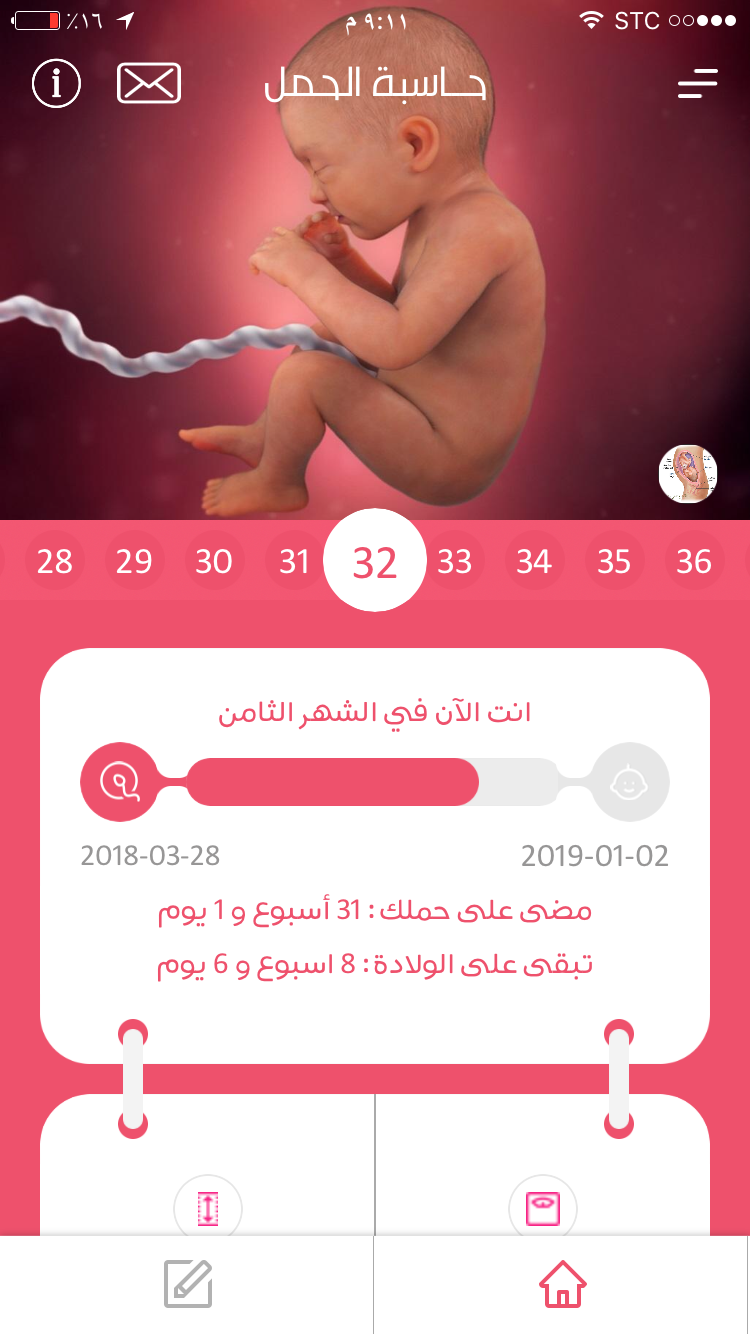Open the baby length icon
The height and width of the screenshot is (1334, 750).
pos(208,1209)
